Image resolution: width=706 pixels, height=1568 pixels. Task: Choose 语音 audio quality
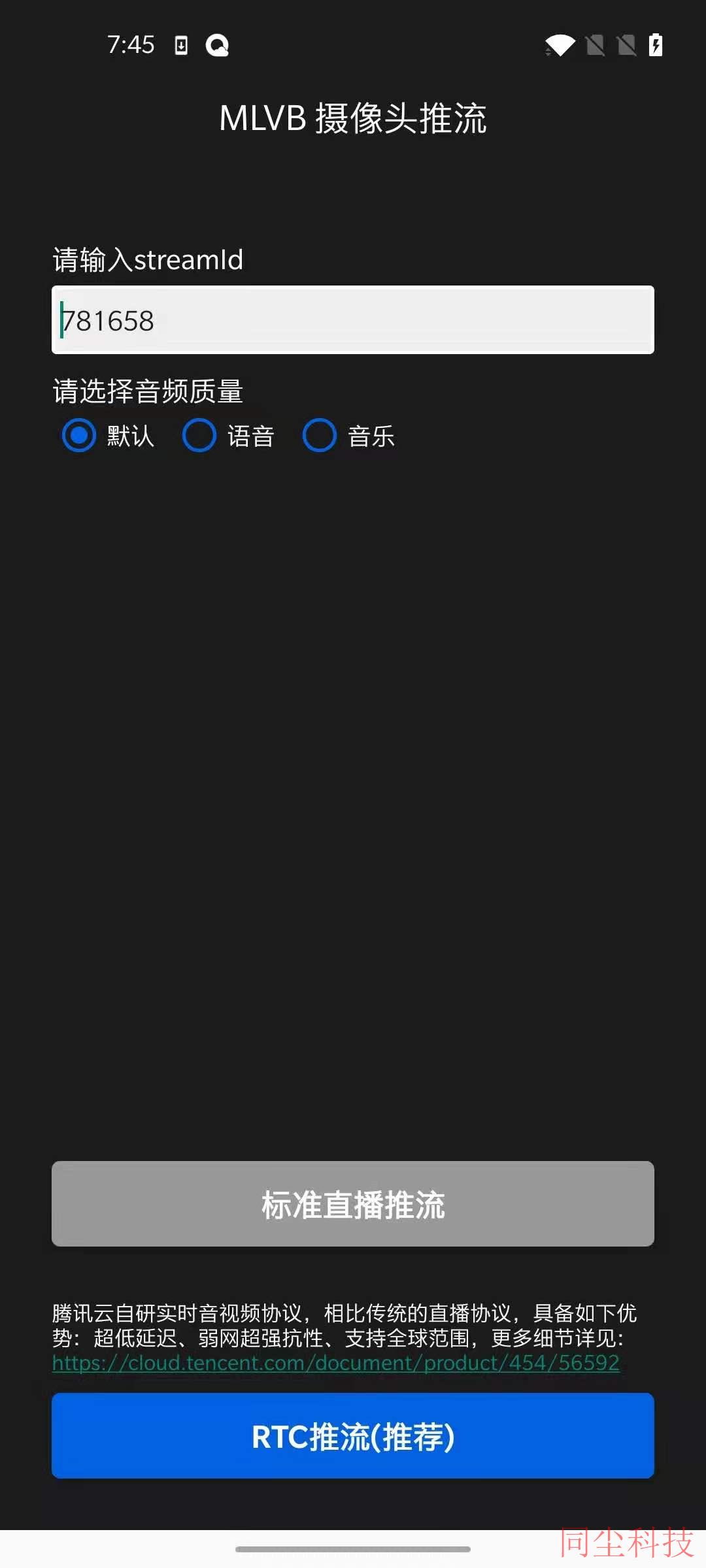point(200,436)
